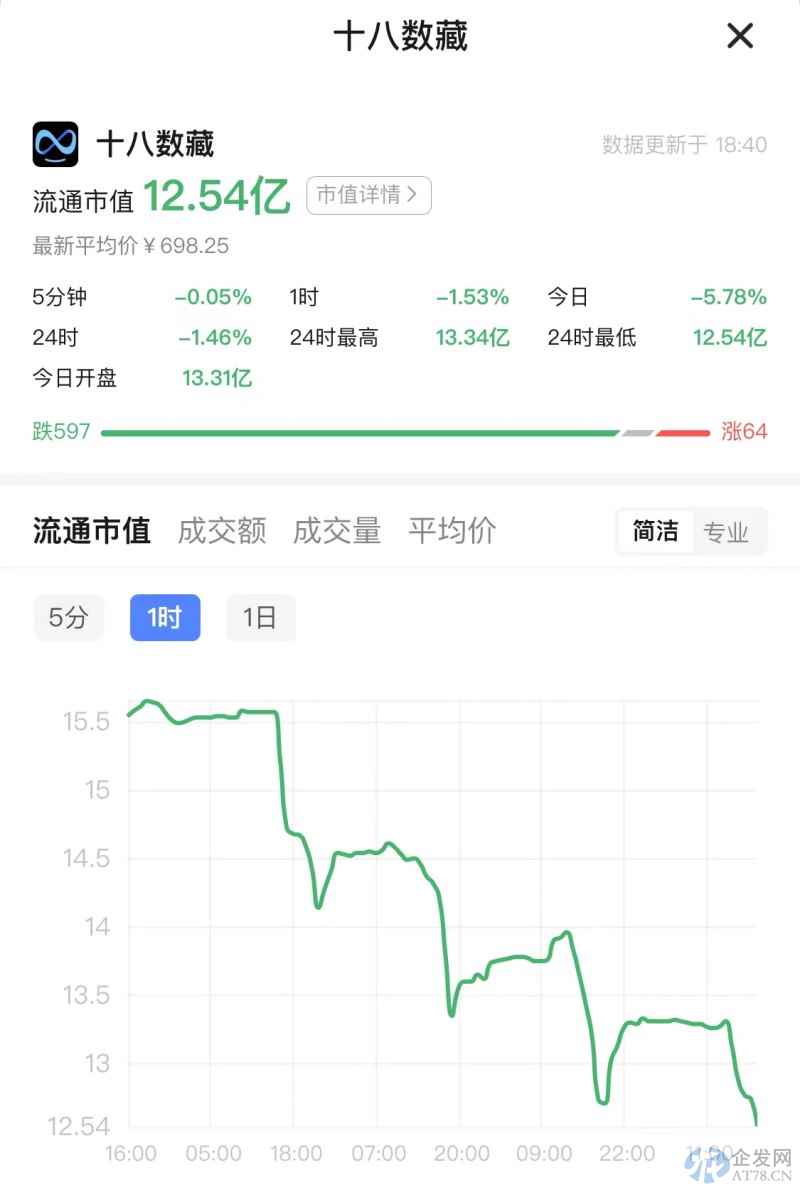Close the 十八数藏 panel

(x=739, y=37)
